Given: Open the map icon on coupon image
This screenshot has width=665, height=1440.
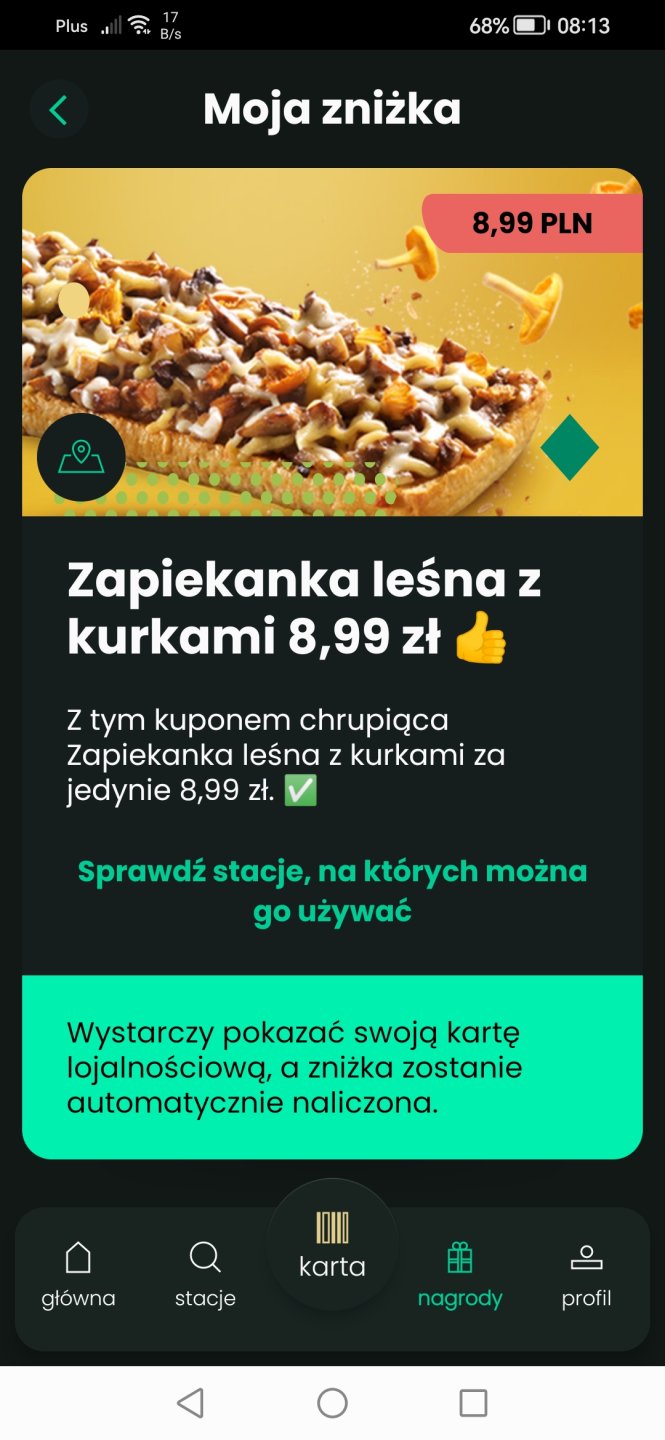Looking at the screenshot, I should 81,457.
